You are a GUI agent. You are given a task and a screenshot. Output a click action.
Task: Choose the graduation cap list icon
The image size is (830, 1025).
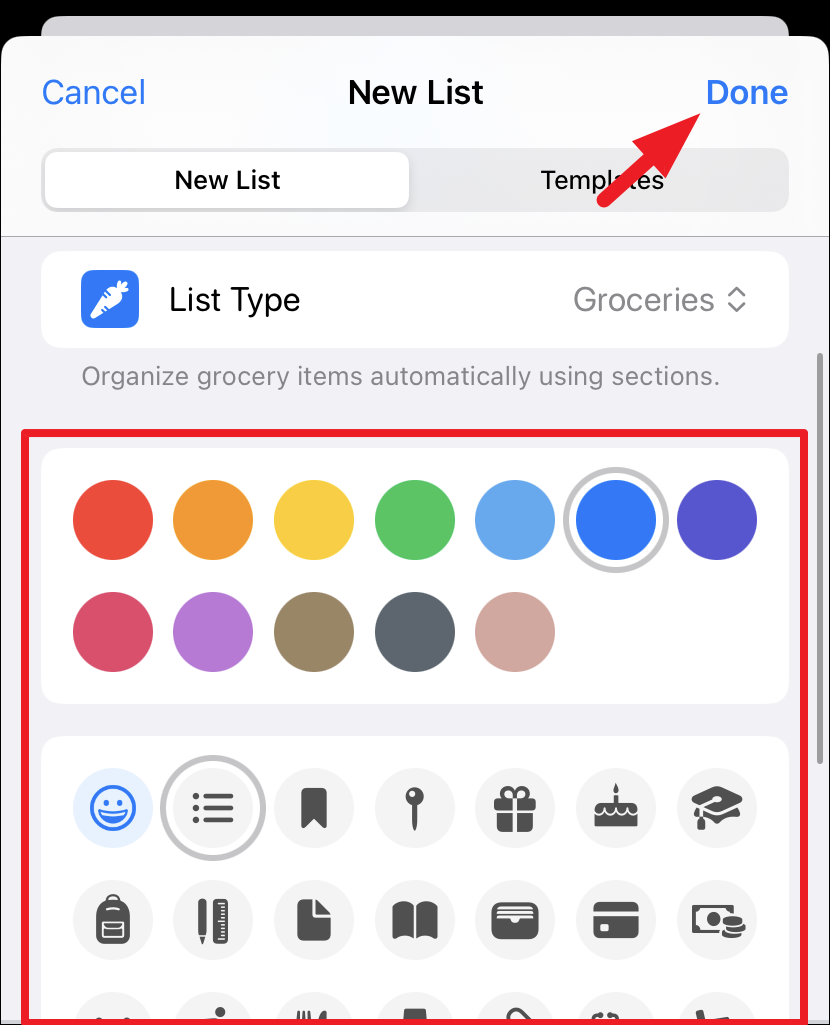click(717, 806)
